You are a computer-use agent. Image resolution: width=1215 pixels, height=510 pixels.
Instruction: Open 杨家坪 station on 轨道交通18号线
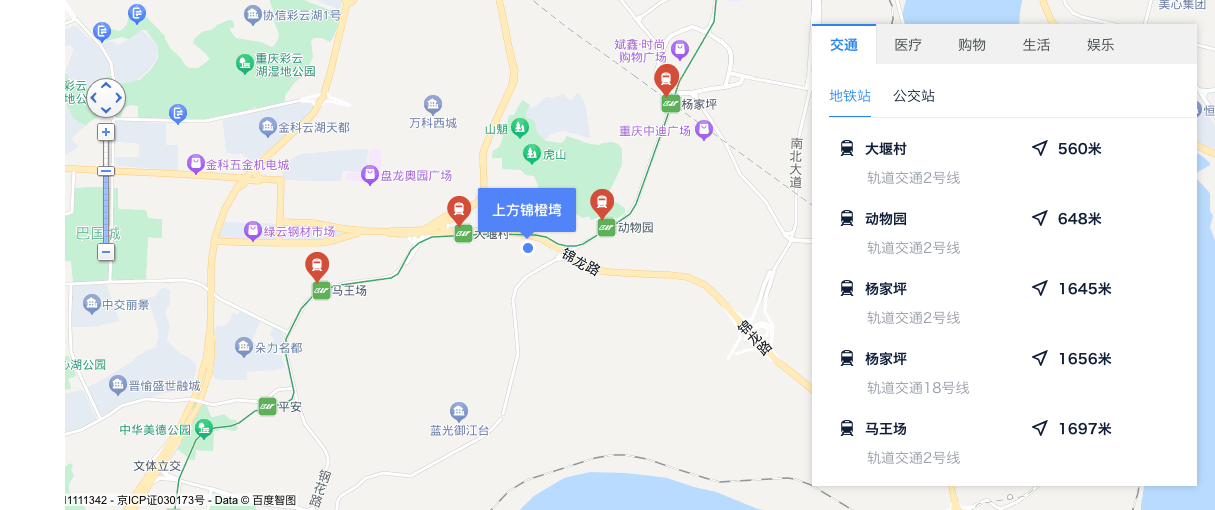tap(886, 359)
